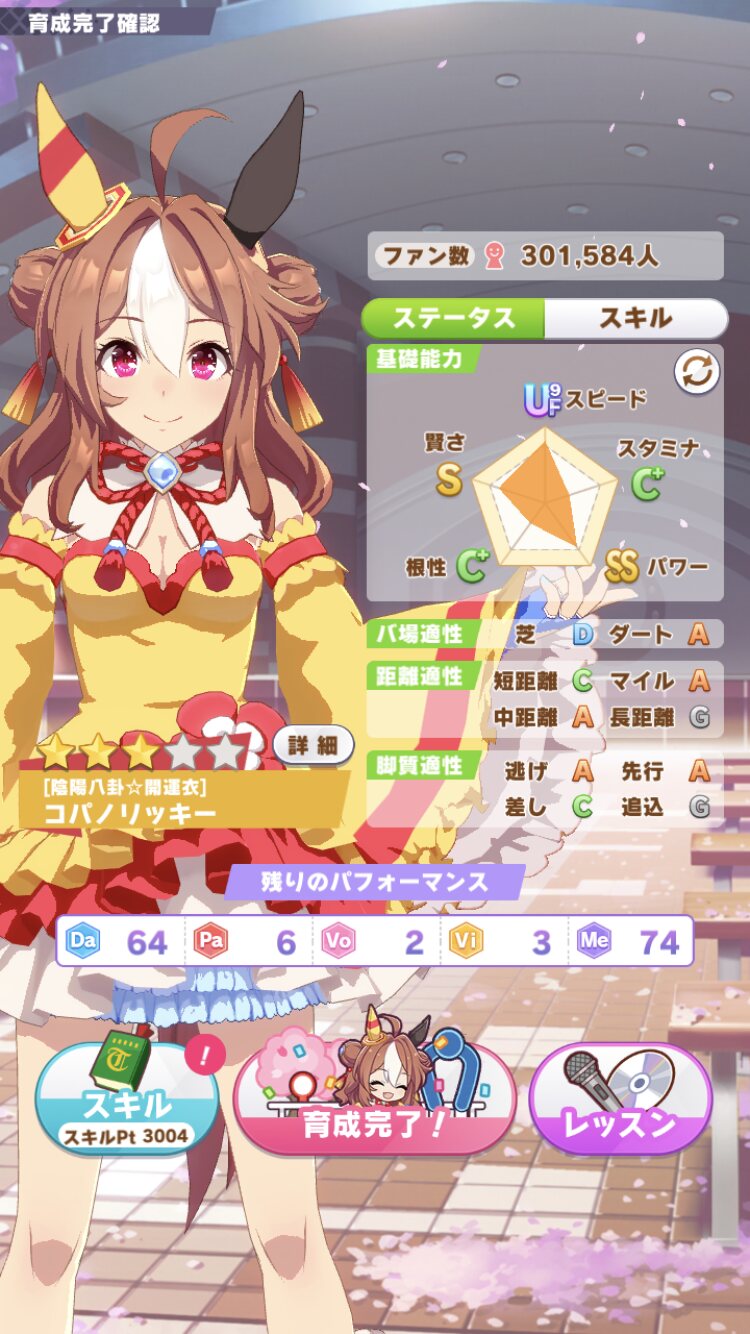Screen dimensions: 750x1334
Task: Tap the refresh icon on the 基礎能力 chart
Action: coord(696,372)
